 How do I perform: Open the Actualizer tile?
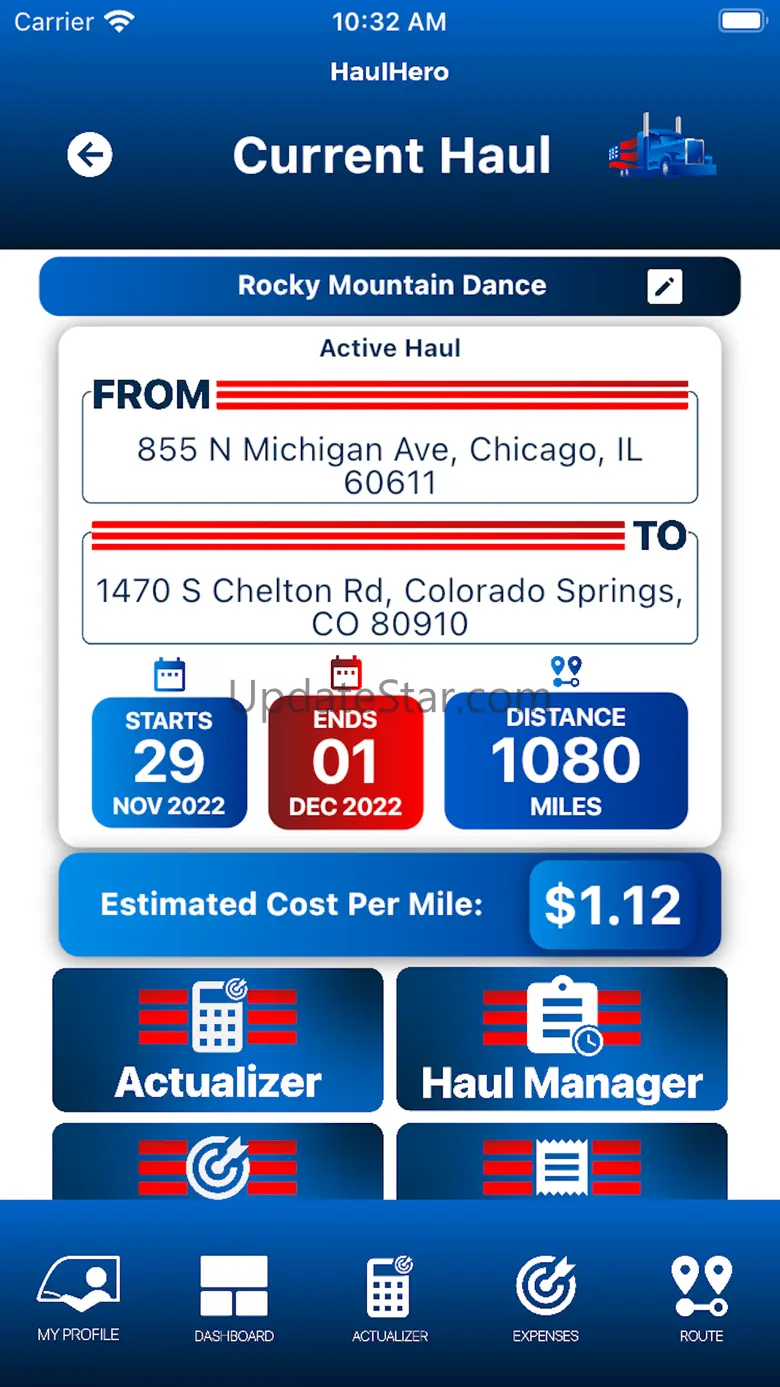point(218,1039)
